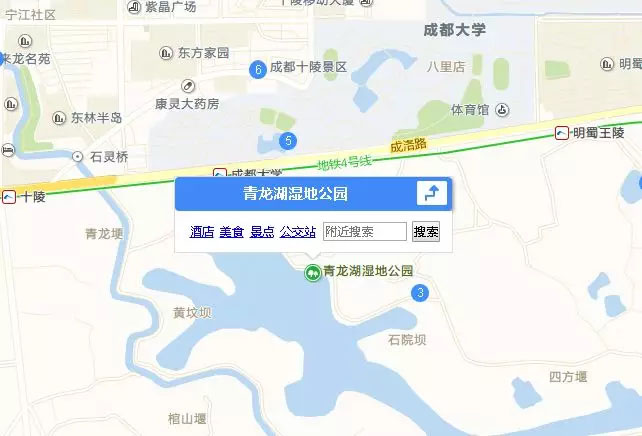The height and width of the screenshot is (436, 642).
Task: Open the 酒店 nearby link
Action: (202, 232)
